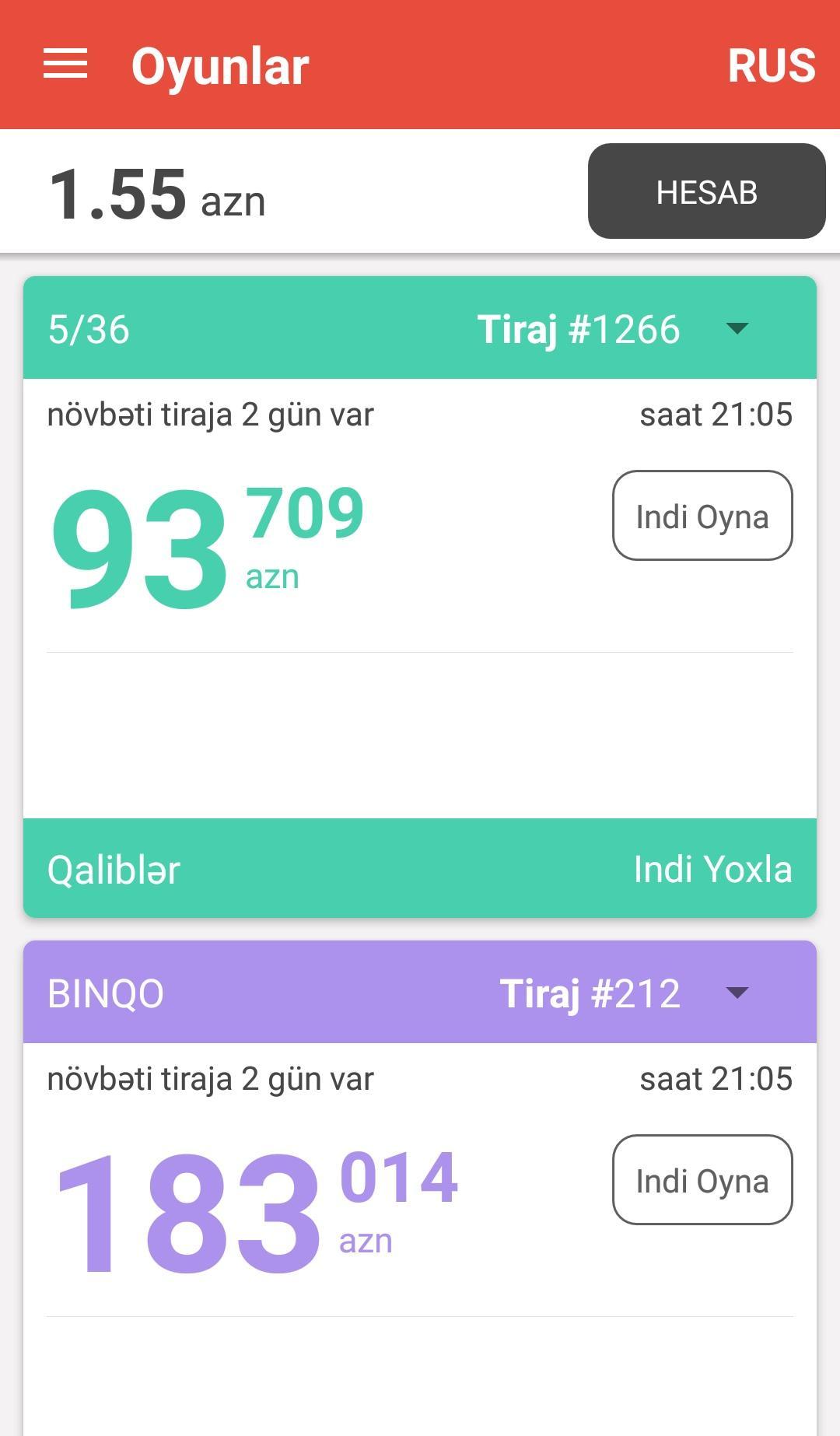Open the Oyunlar title in the header

[x=219, y=66]
